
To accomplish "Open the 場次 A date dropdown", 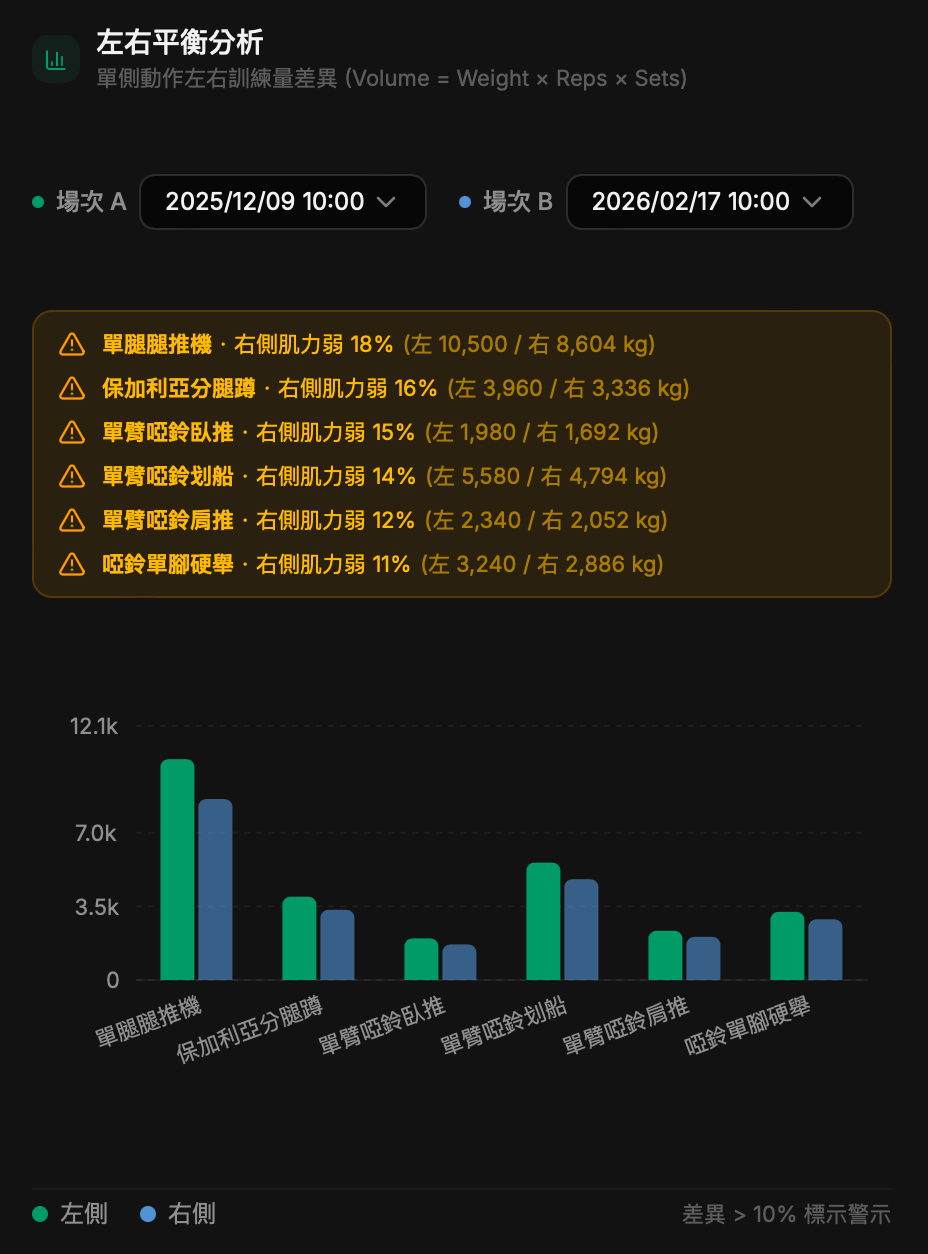I will click(x=283, y=202).
